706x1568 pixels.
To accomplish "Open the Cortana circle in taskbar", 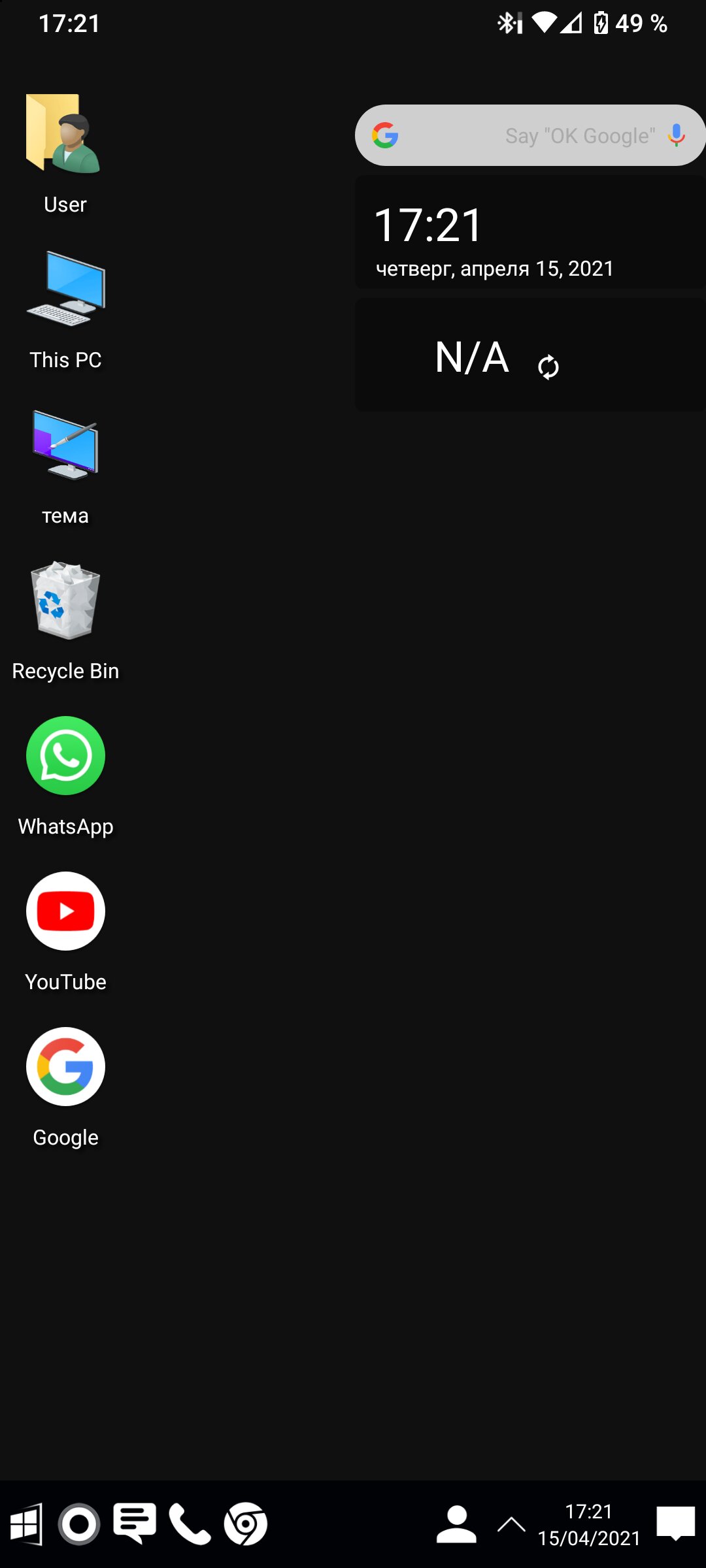I will coord(79,1524).
